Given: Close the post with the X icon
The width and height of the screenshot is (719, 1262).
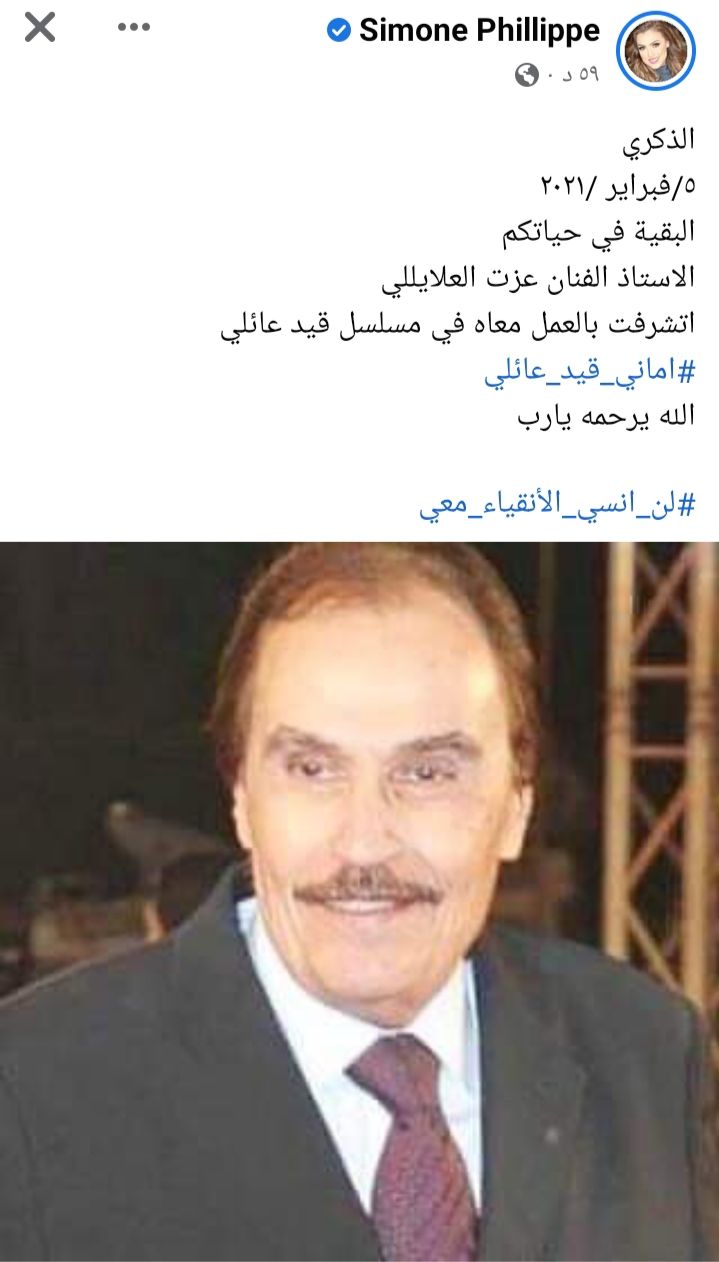Looking at the screenshot, I should [40, 27].
